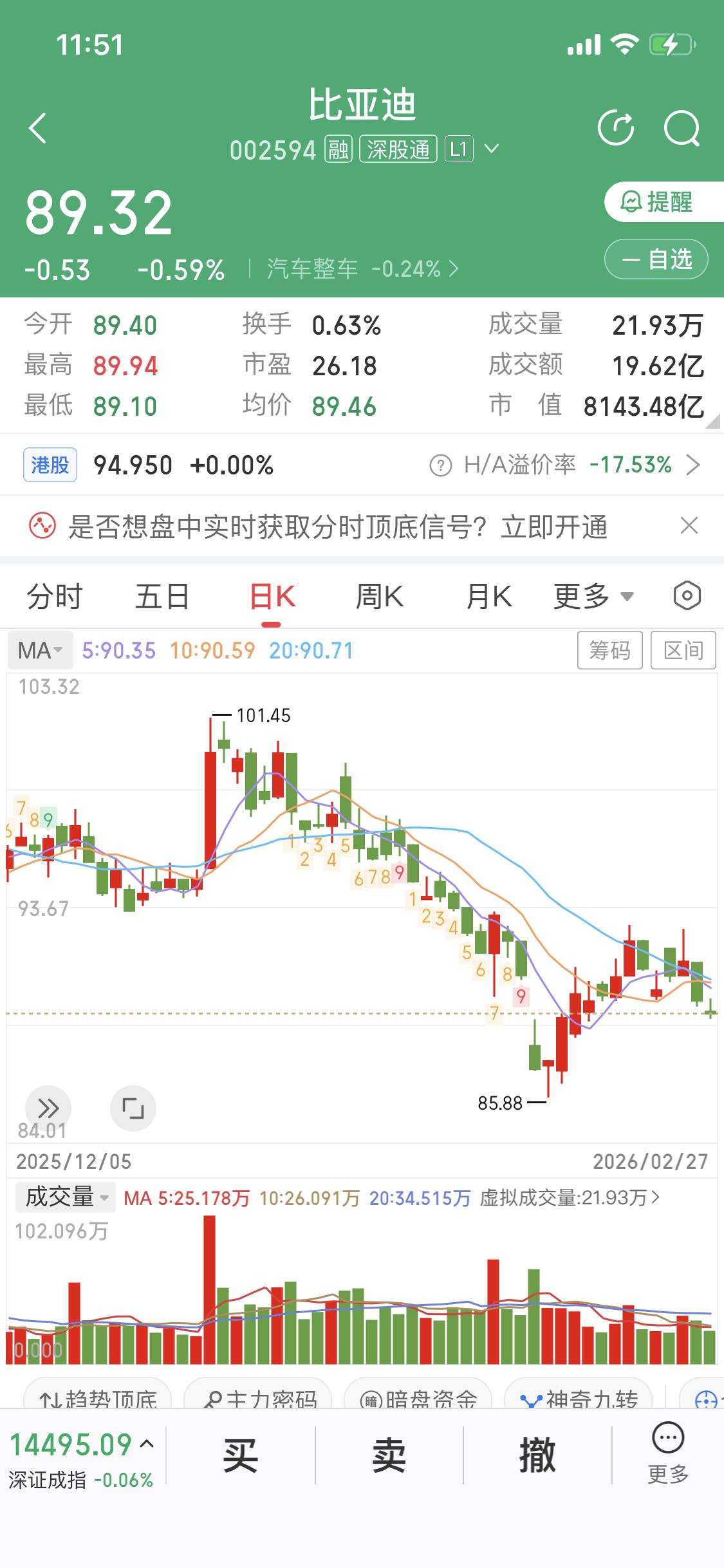Remove stock from watchlist via 自选 toggle
Viewport: 724px width, 1568px height.
pyautogui.click(x=655, y=259)
